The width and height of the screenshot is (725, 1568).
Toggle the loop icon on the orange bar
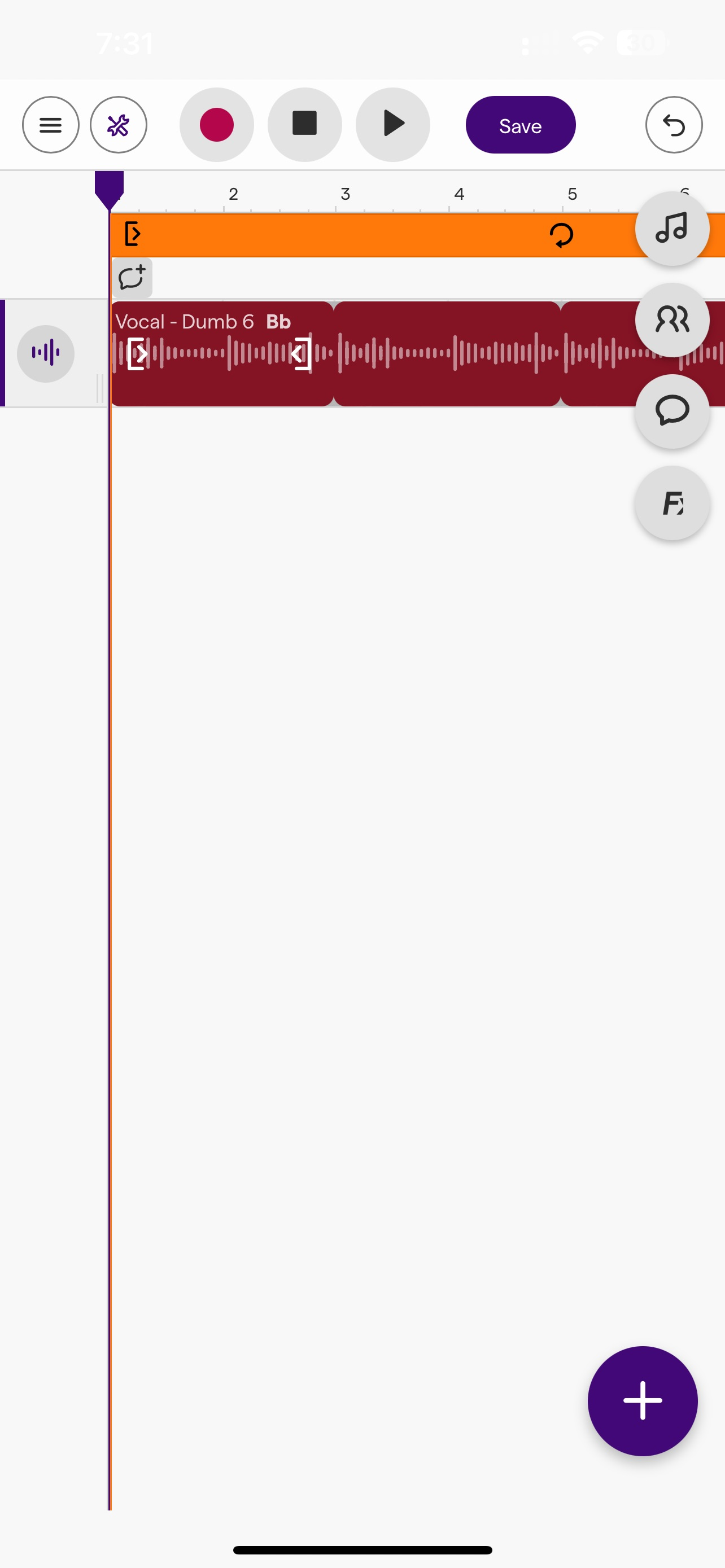(561, 235)
